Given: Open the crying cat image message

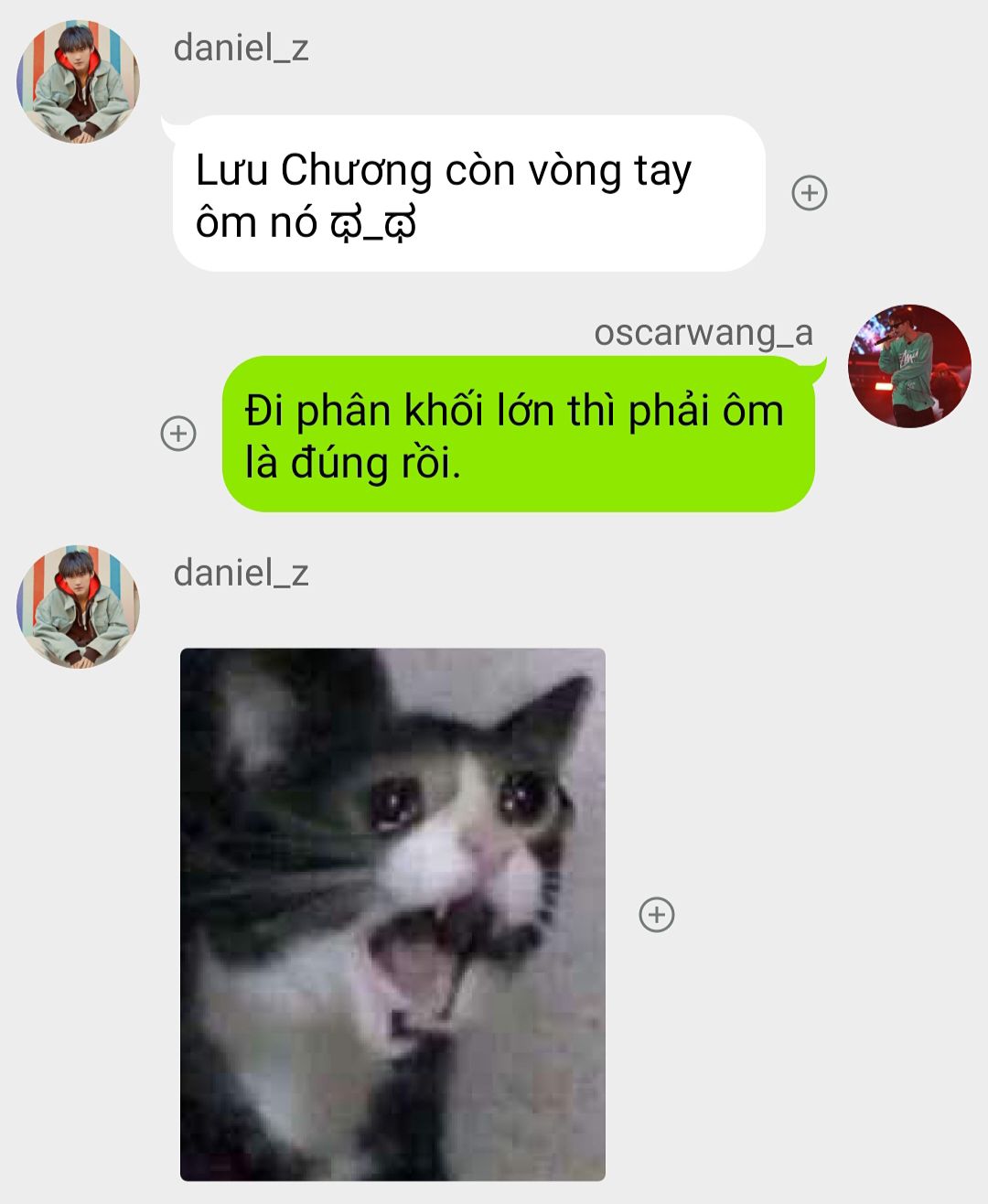Looking at the screenshot, I should [392, 914].
